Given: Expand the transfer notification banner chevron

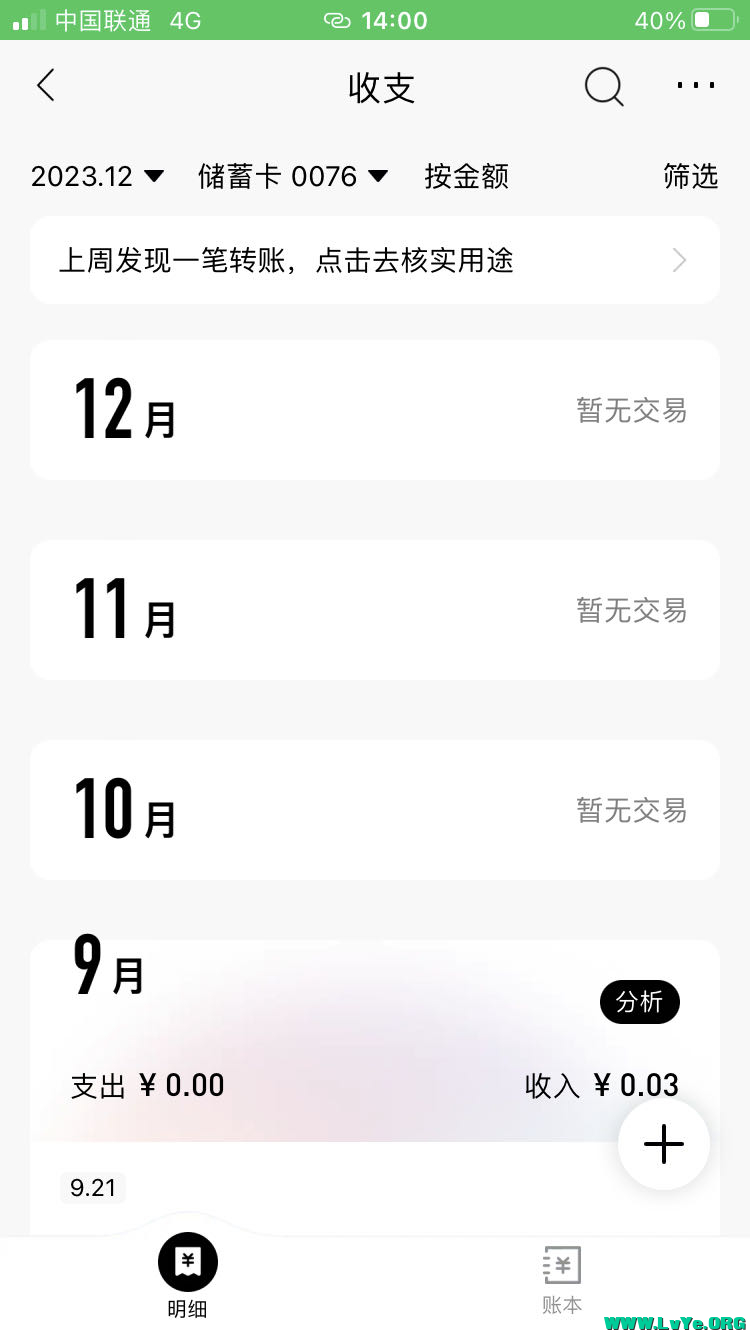Looking at the screenshot, I should click(679, 260).
